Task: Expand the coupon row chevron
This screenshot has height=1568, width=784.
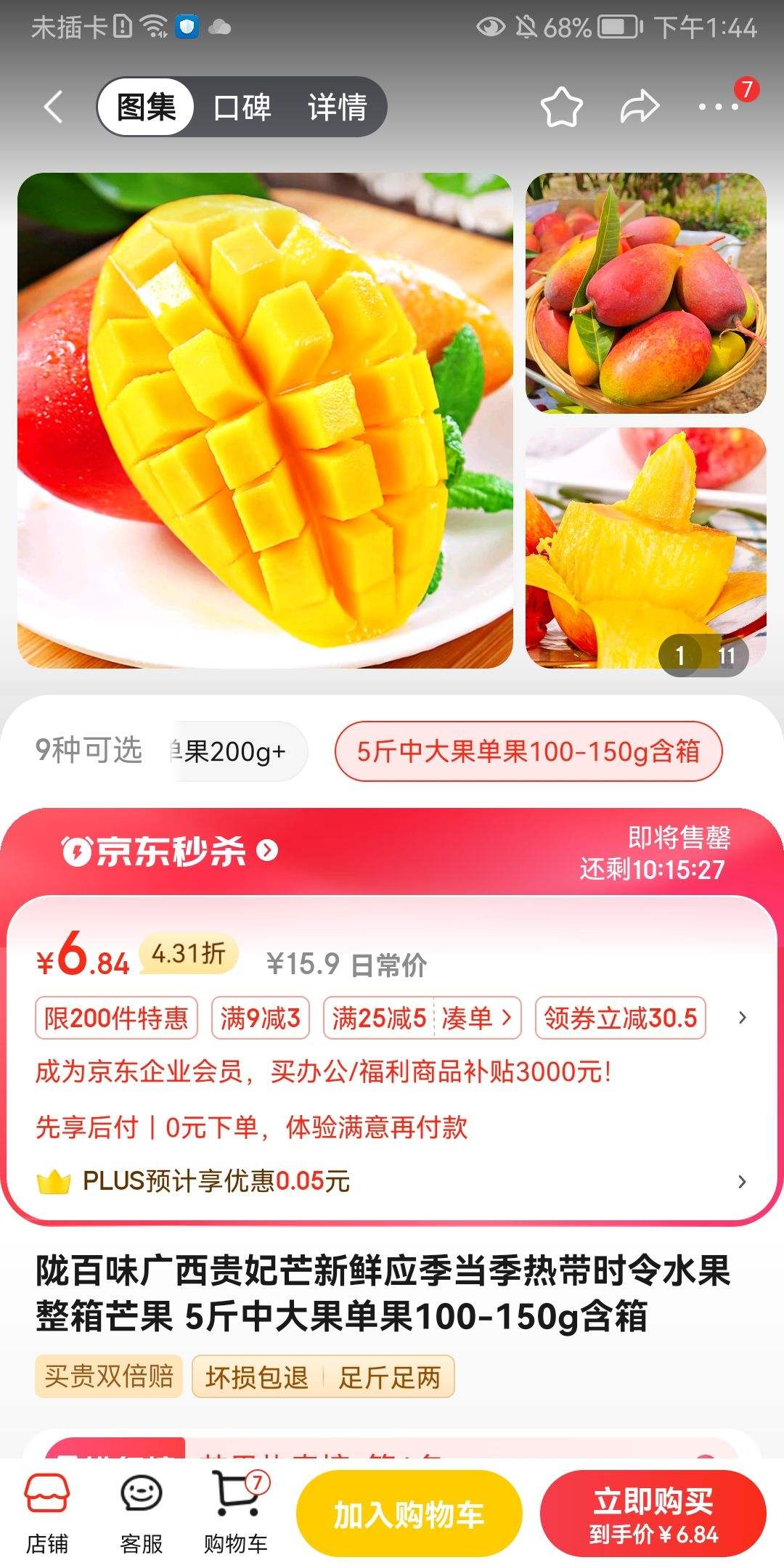Action: [741, 1018]
